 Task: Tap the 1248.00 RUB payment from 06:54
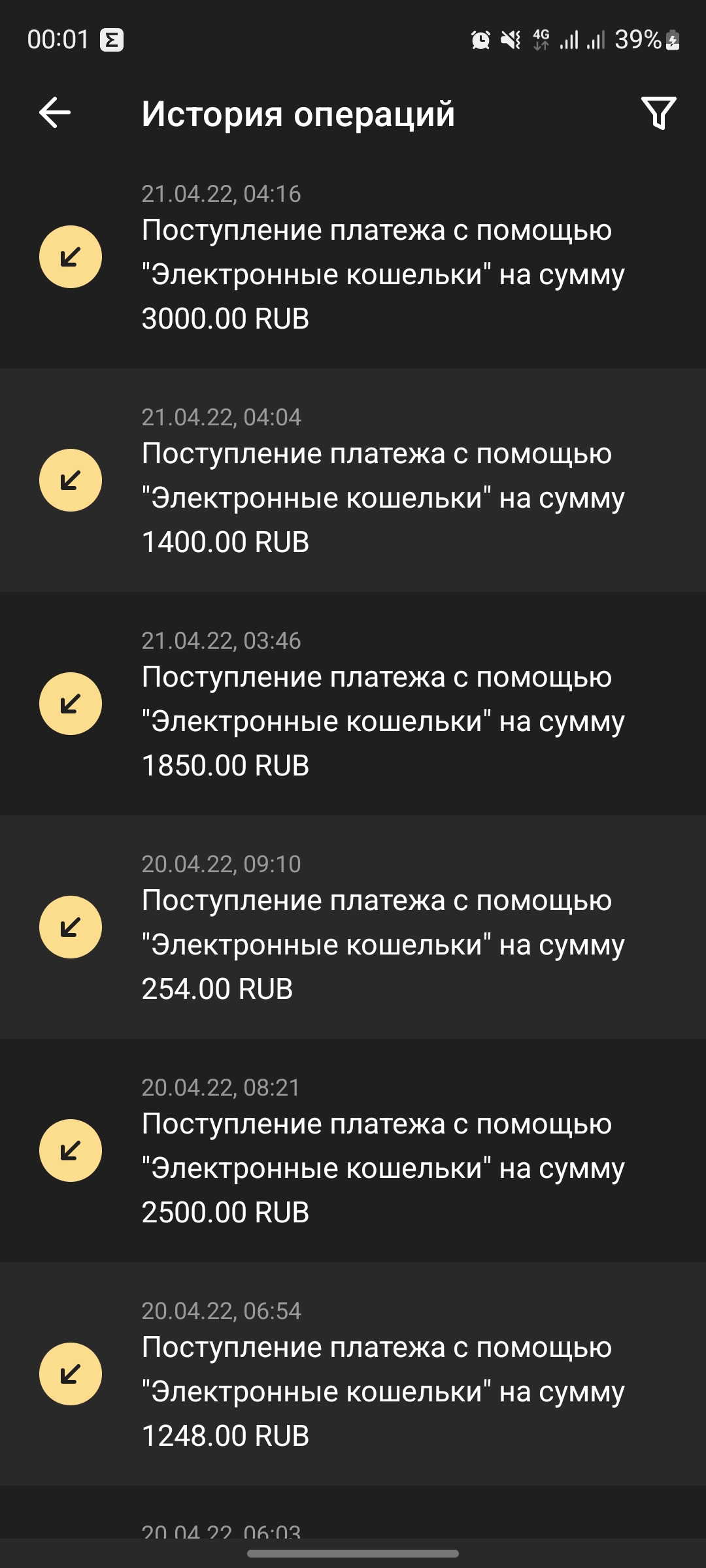(x=353, y=1375)
